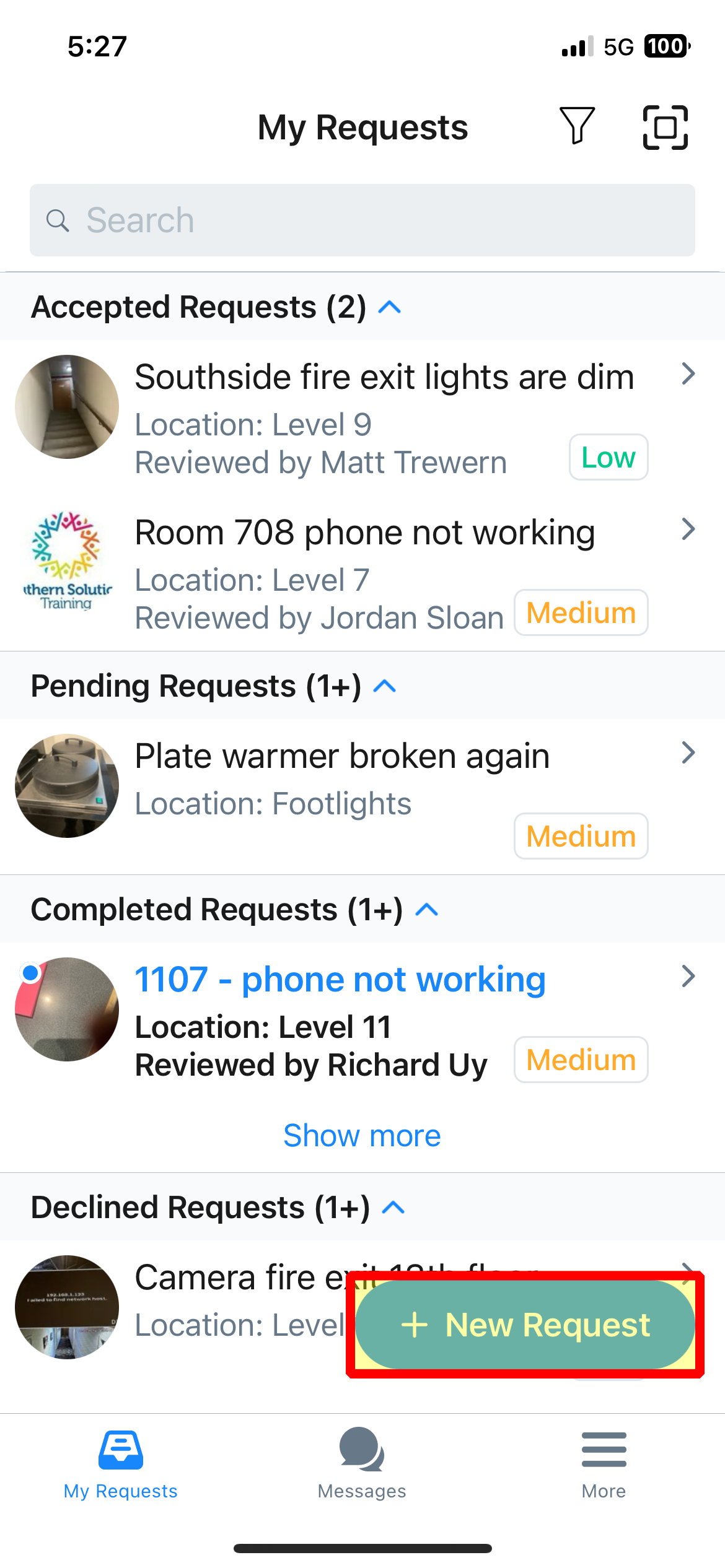Create a New Request
725x1568 pixels.
point(525,1325)
